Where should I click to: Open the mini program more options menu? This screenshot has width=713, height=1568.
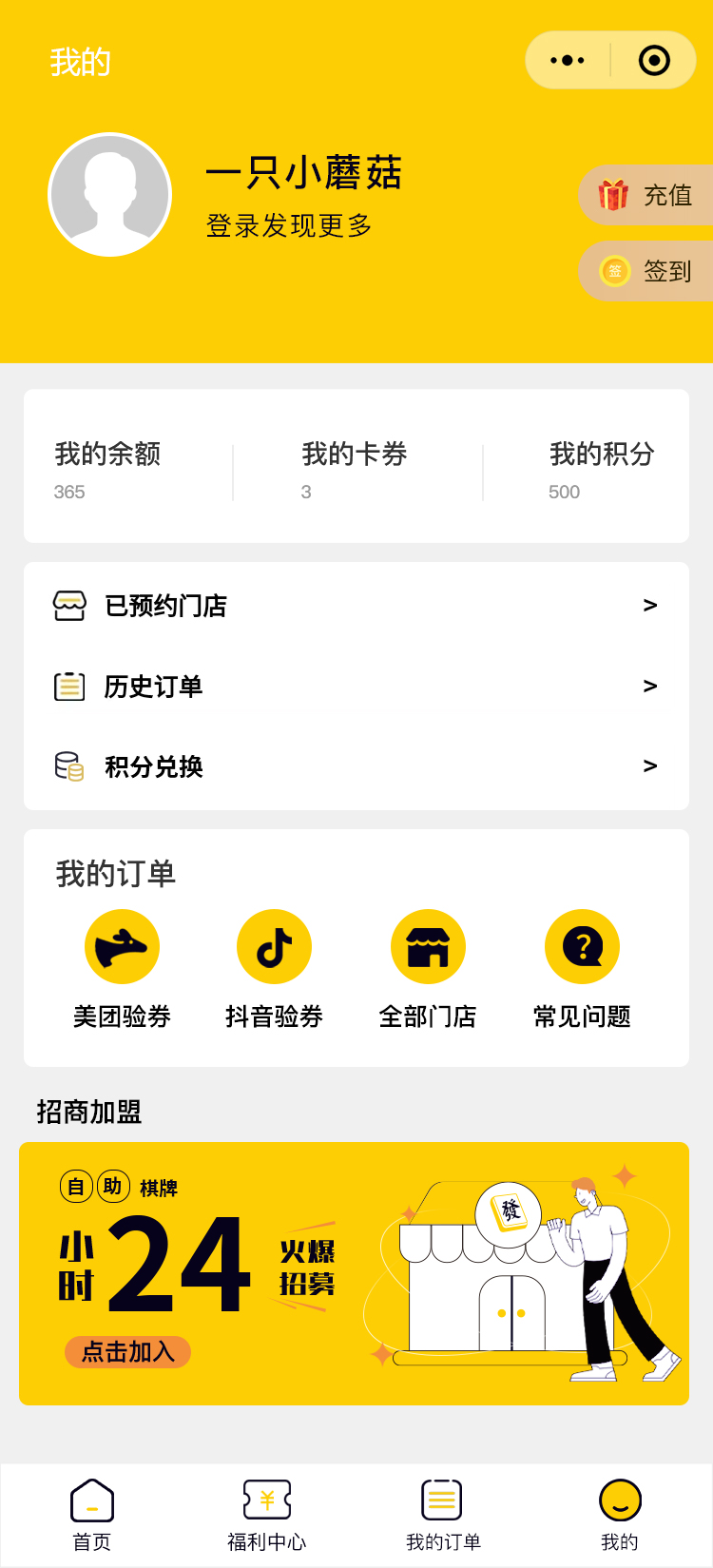(x=568, y=61)
